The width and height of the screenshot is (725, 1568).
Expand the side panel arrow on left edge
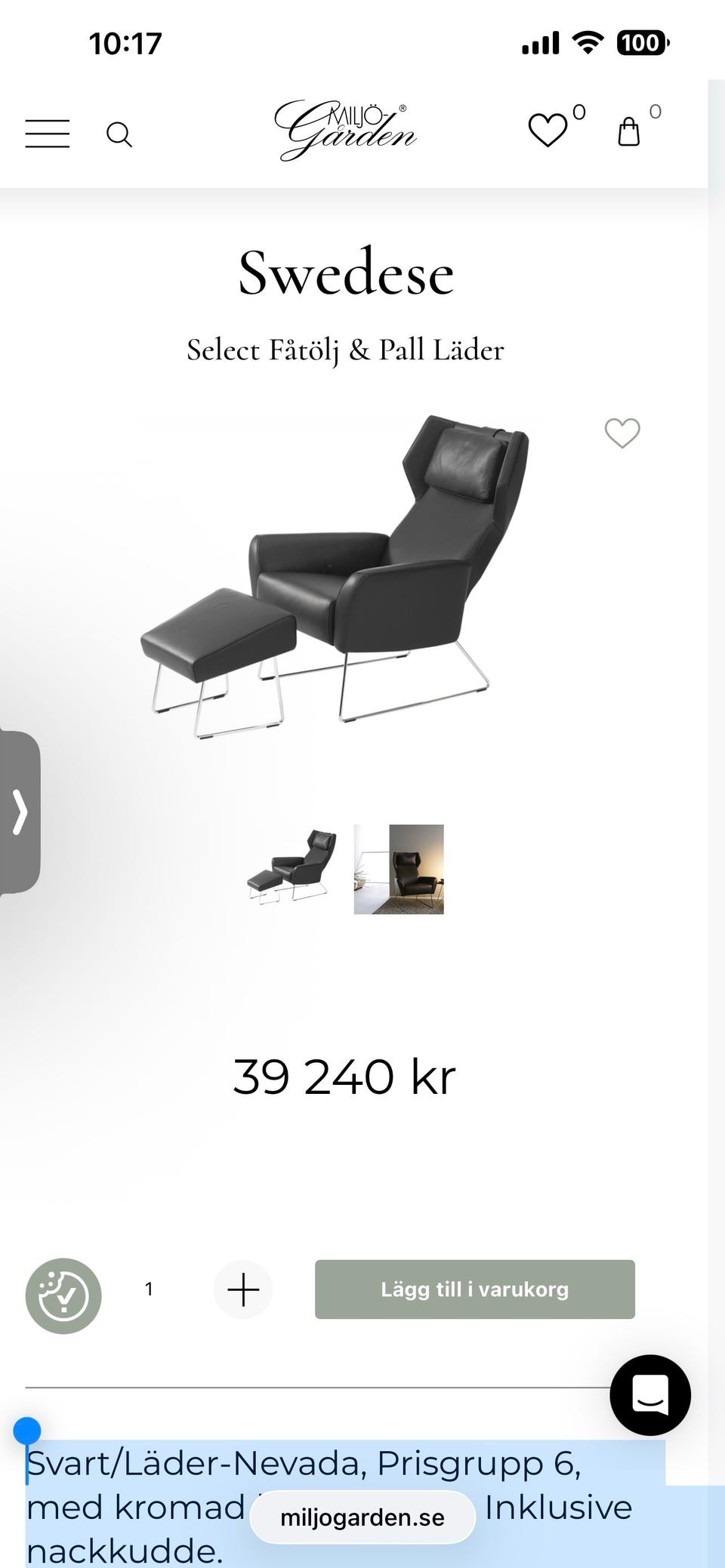click(x=20, y=810)
